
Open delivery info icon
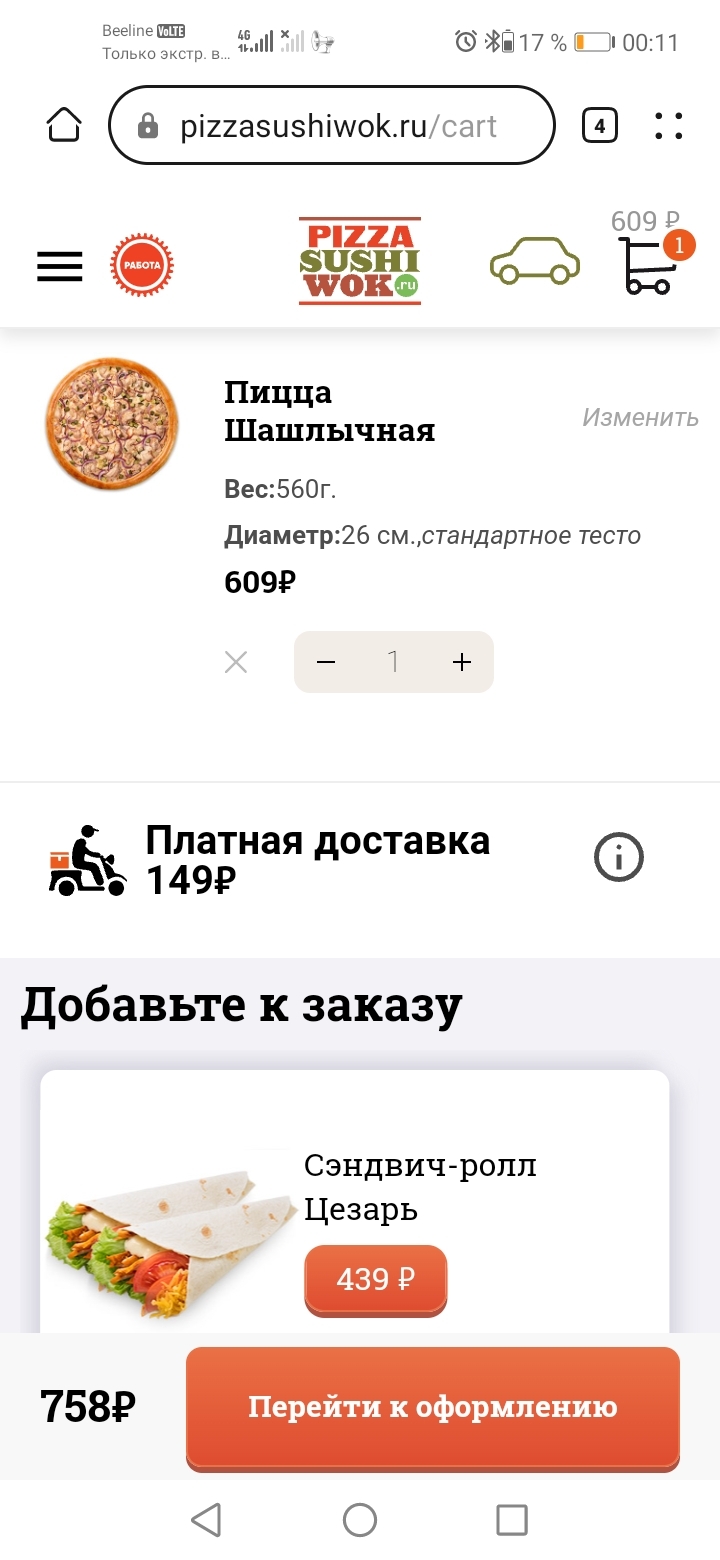coord(619,858)
